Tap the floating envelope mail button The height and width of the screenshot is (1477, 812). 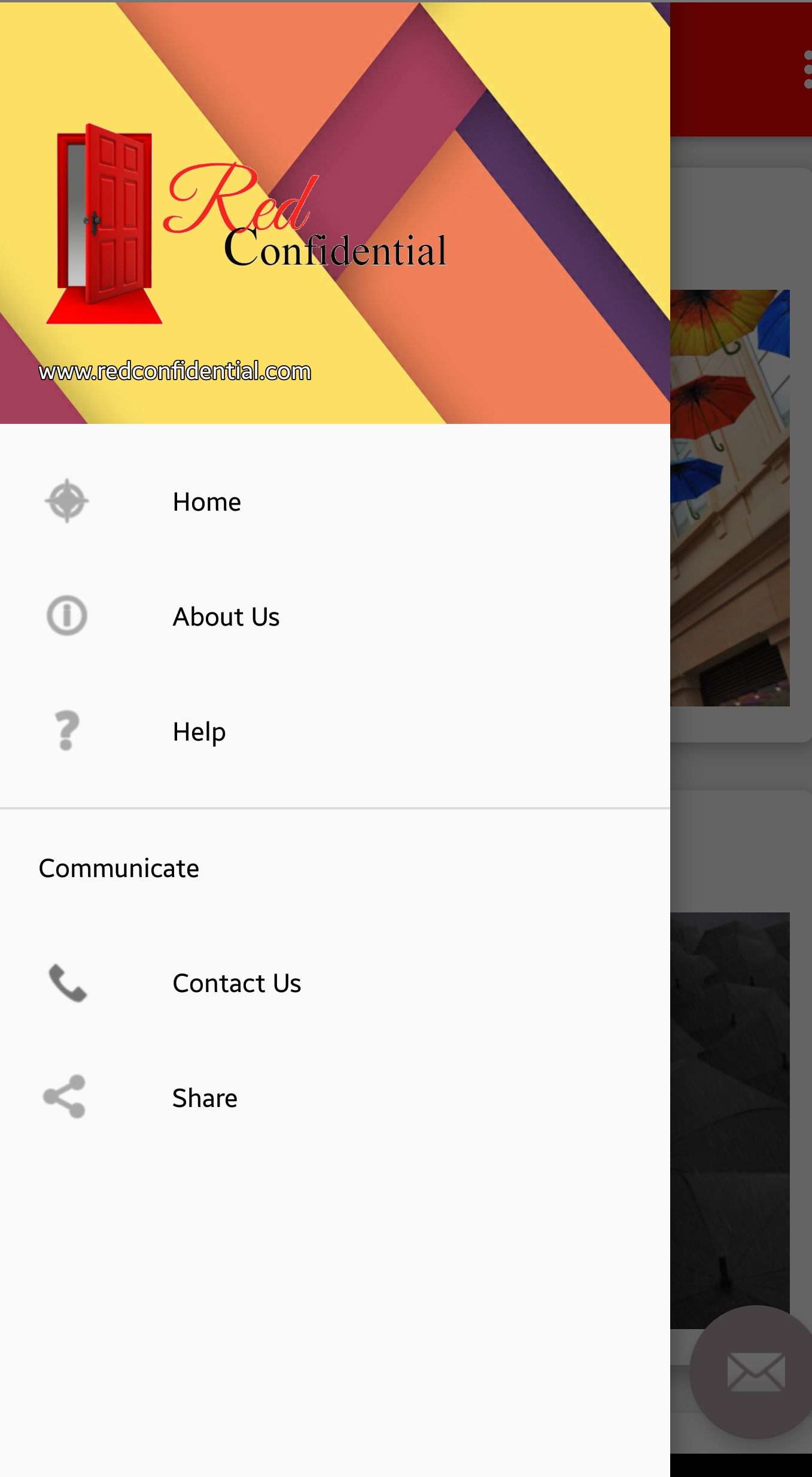click(x=755, y=1371)
